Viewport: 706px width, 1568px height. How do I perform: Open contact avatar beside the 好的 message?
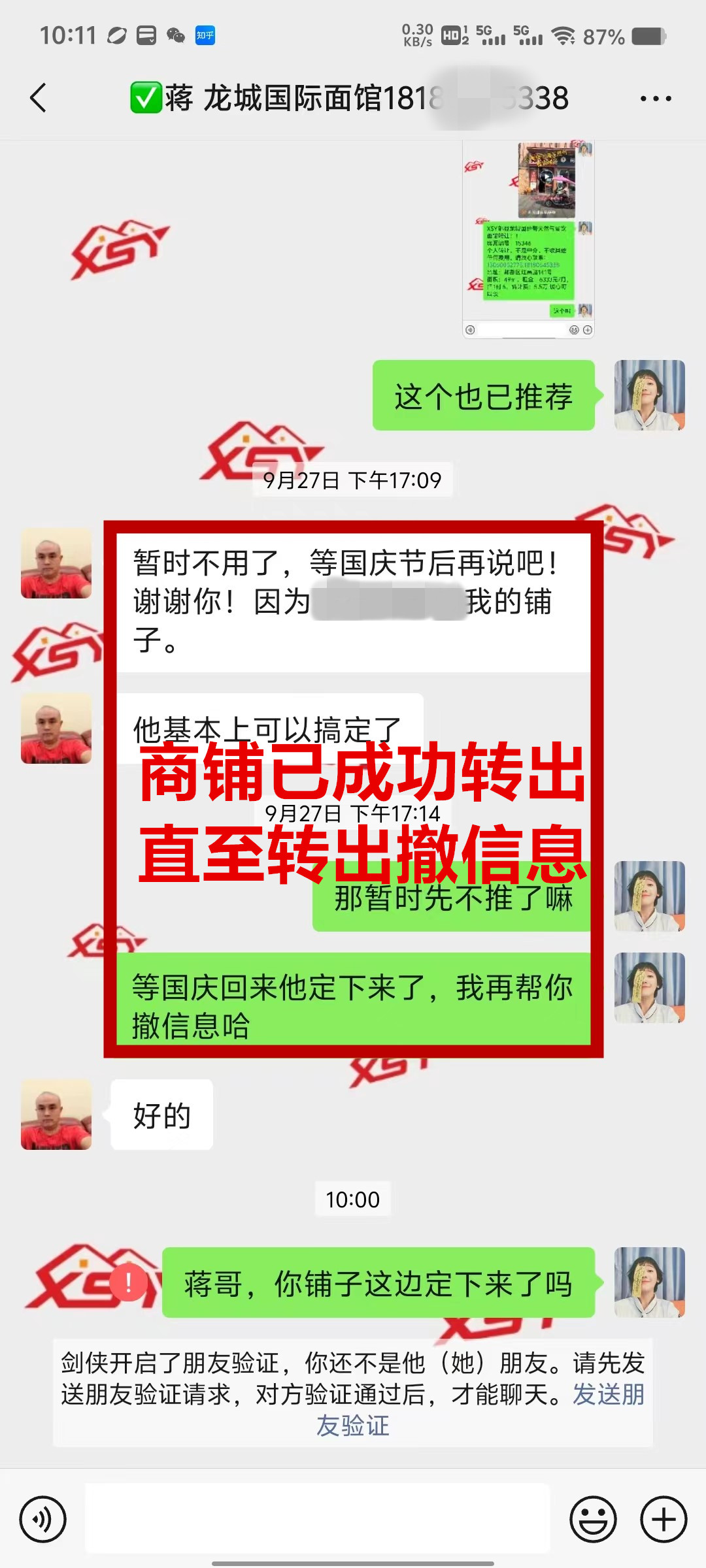(56, 1115)
